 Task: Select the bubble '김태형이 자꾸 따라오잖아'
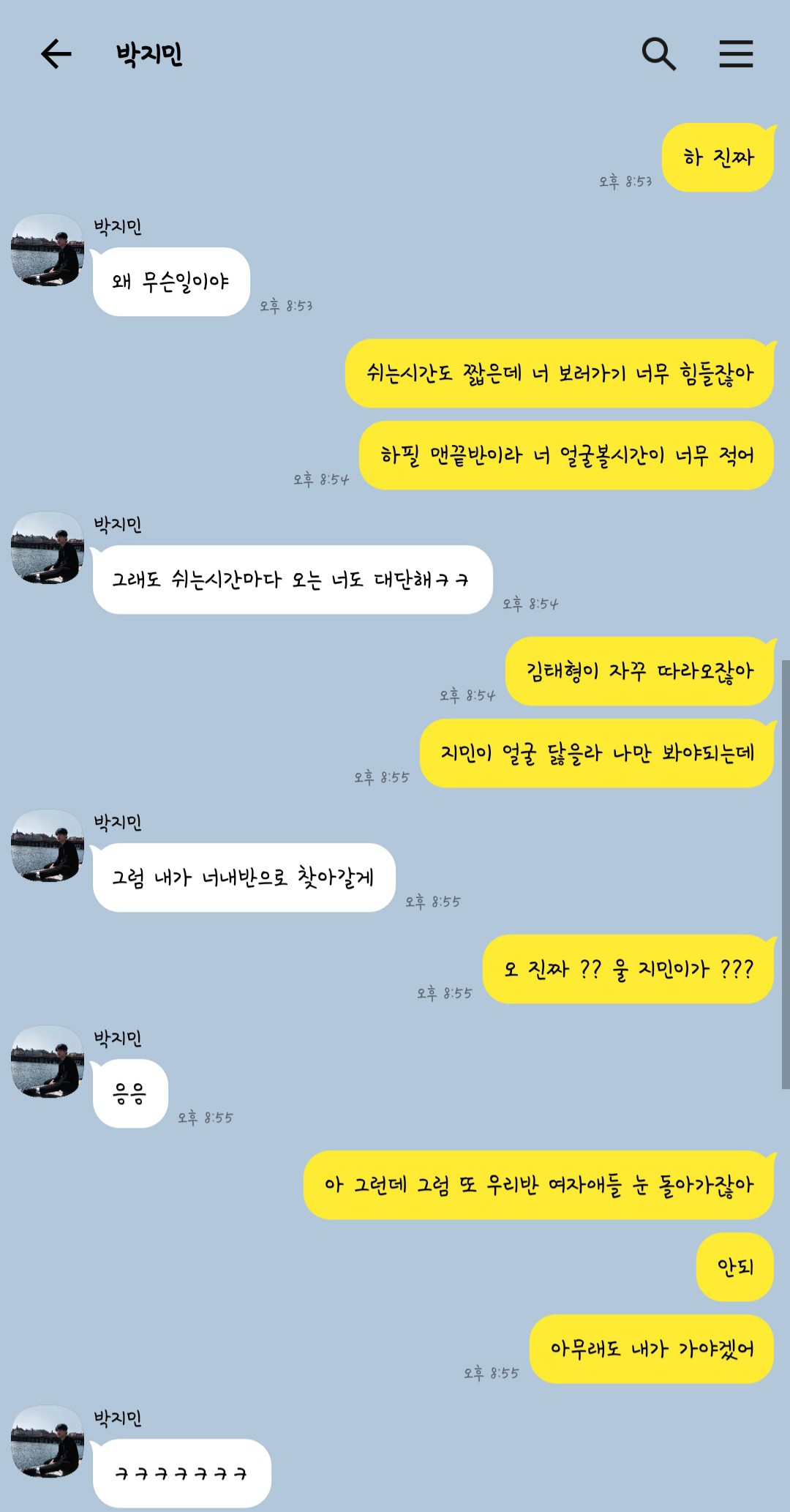(x=639, y=673)
